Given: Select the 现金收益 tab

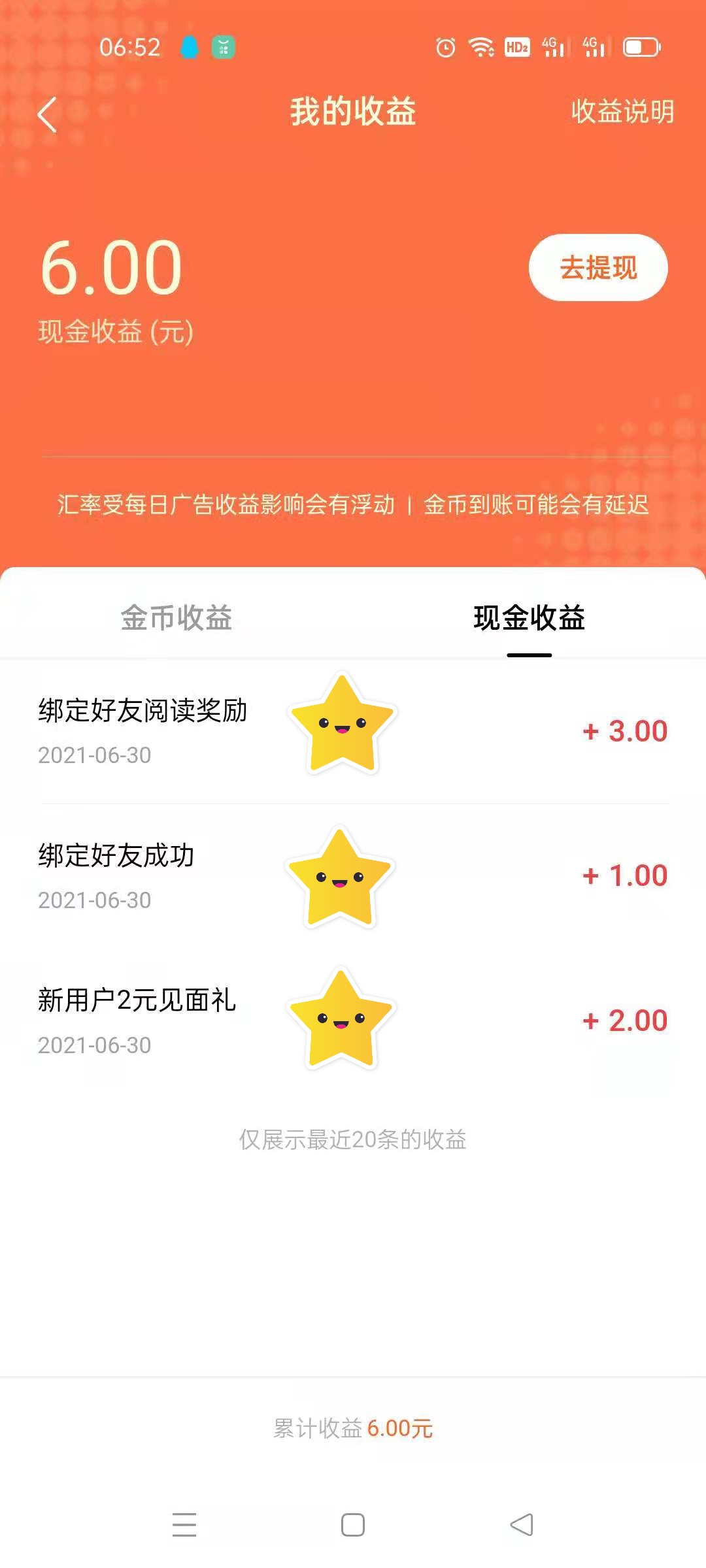Looking at the screenshot, I should click(529, 618).
